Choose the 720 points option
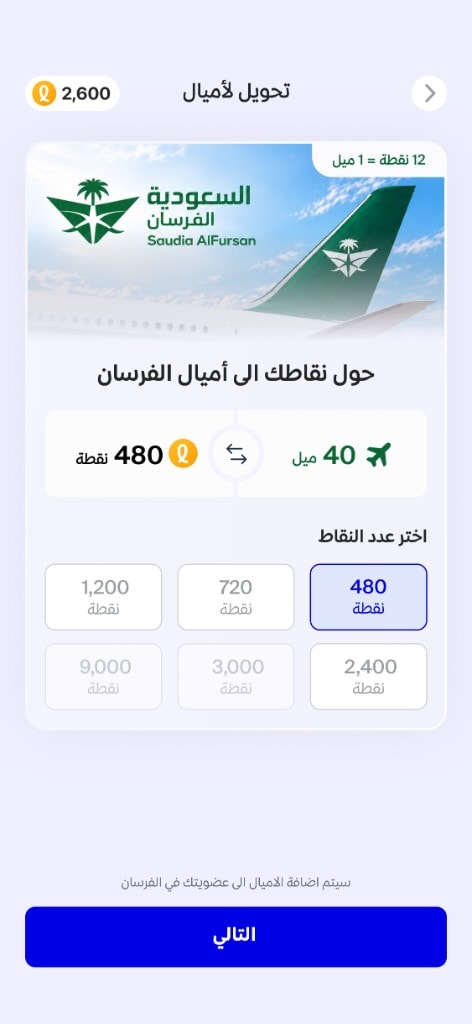 [x=236, y=597]
